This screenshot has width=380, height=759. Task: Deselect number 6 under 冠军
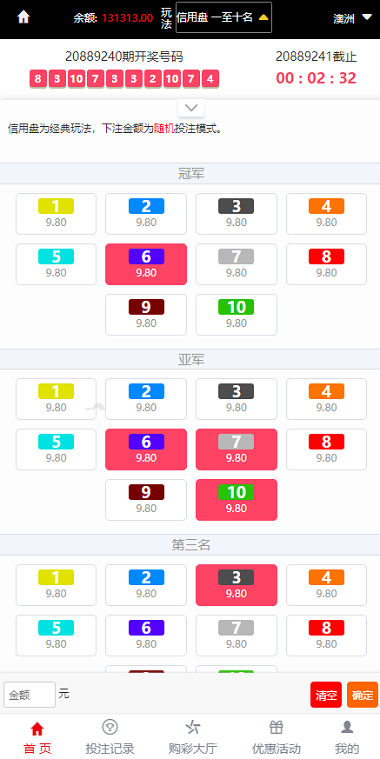(146, 264)
